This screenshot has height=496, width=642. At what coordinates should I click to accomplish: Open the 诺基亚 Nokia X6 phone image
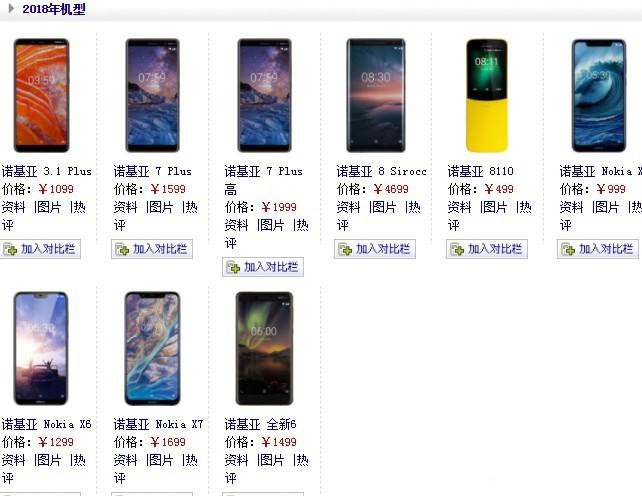tap(42, 348)
